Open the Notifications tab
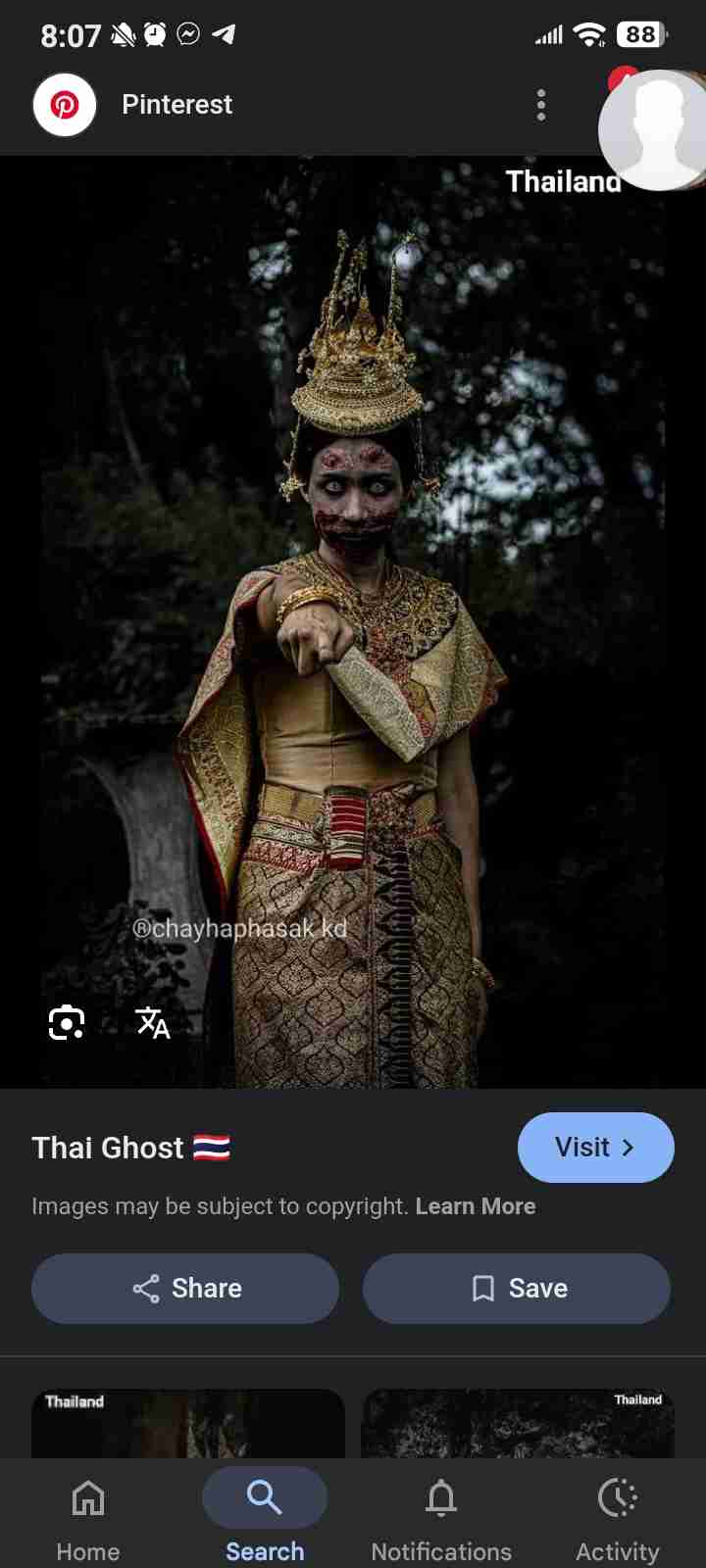The width and height of the screenshot is (706, 1568). pyautogui.click(x=441, y=1514)
